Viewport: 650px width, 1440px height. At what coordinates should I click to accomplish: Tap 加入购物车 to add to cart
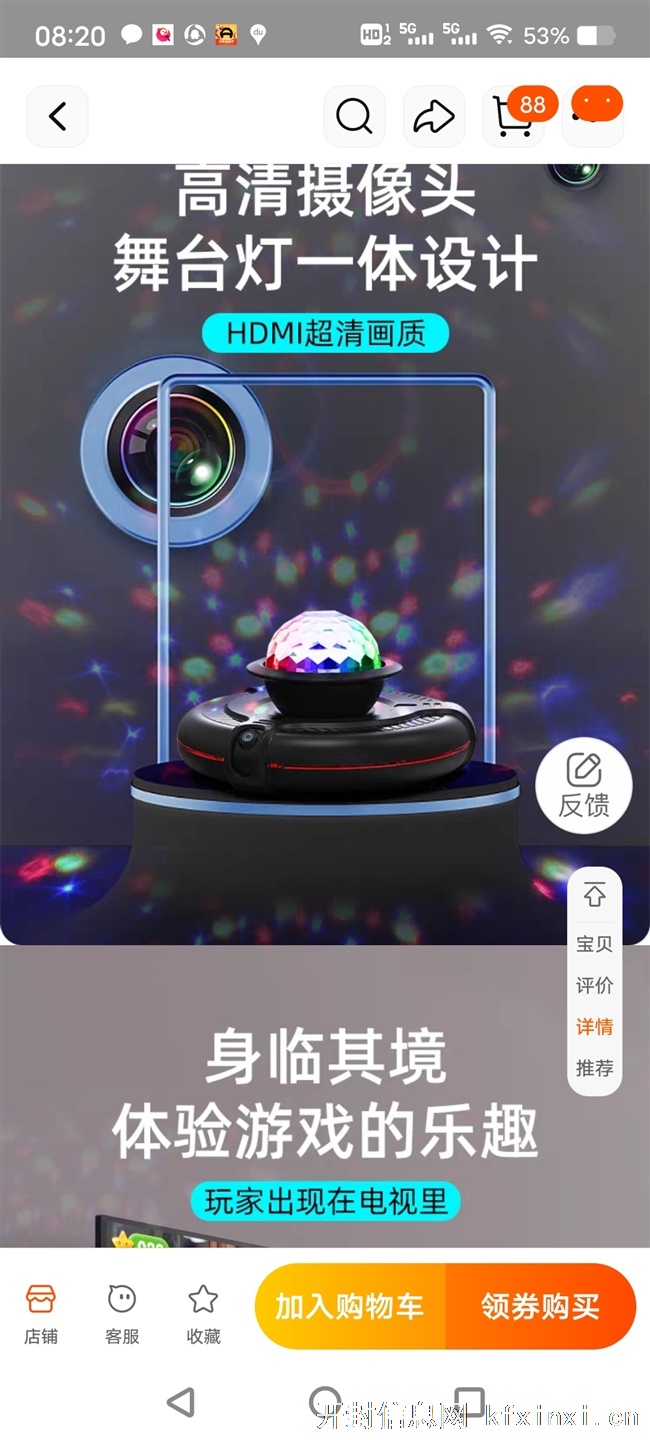(x=350, y=1306)
